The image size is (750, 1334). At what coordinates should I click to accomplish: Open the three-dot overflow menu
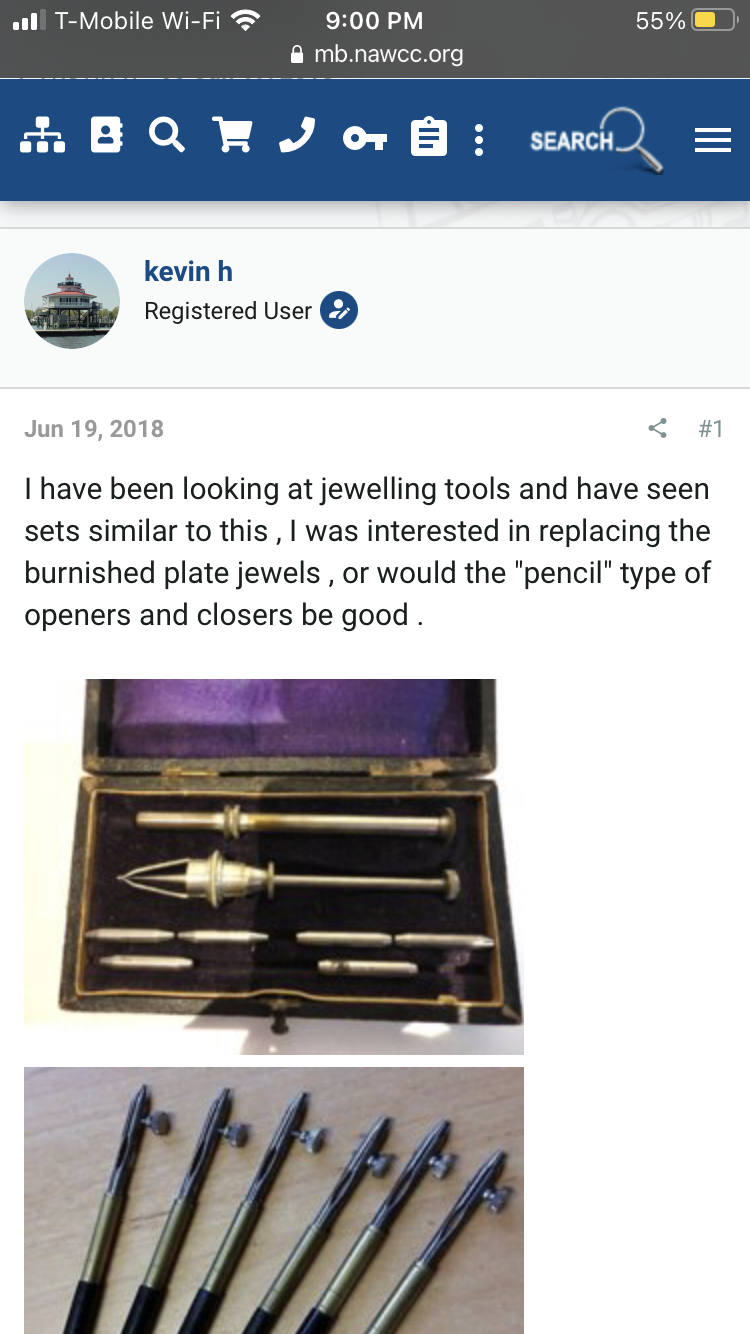pos(479,139)
